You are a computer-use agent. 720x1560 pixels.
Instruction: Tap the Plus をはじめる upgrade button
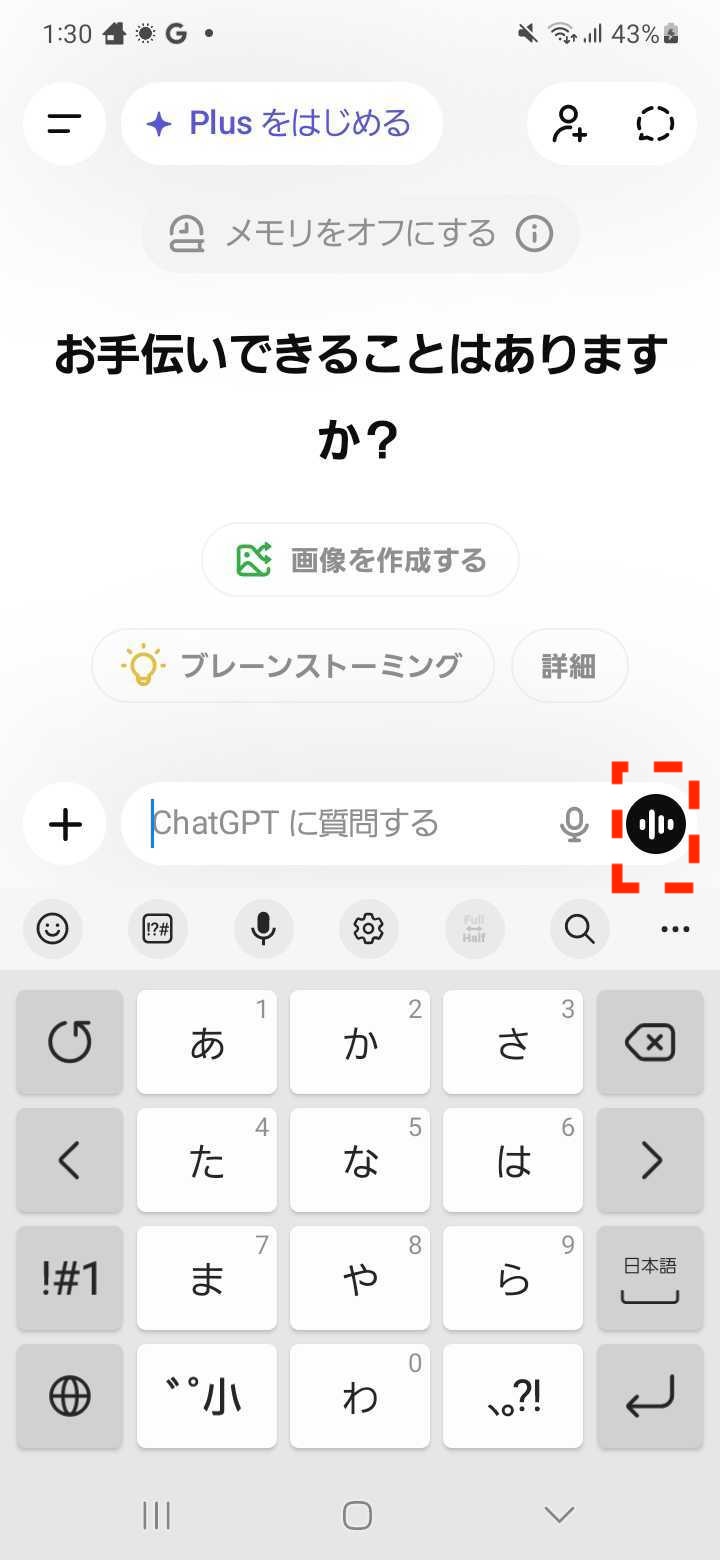(x=281, y=124)
